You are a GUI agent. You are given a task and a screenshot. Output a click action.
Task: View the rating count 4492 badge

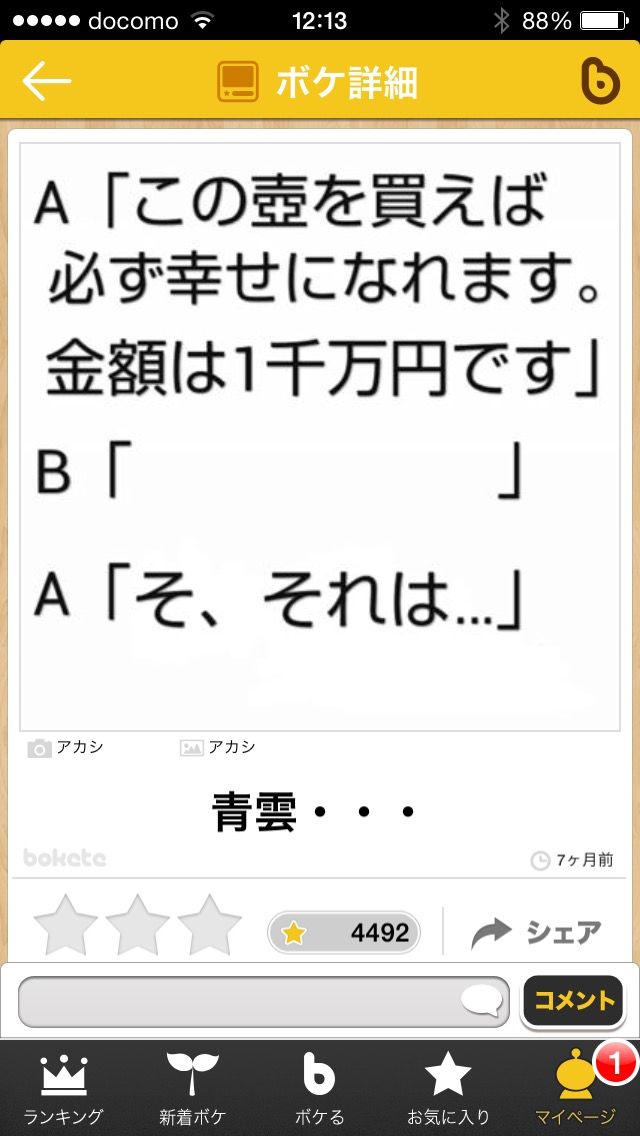344,933
